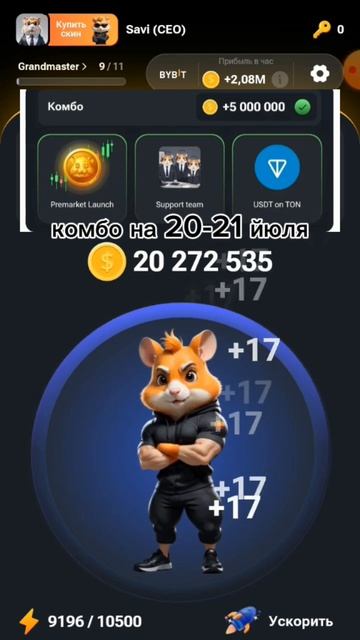
Task: Open the settings gear
Action: coord(320,74)
